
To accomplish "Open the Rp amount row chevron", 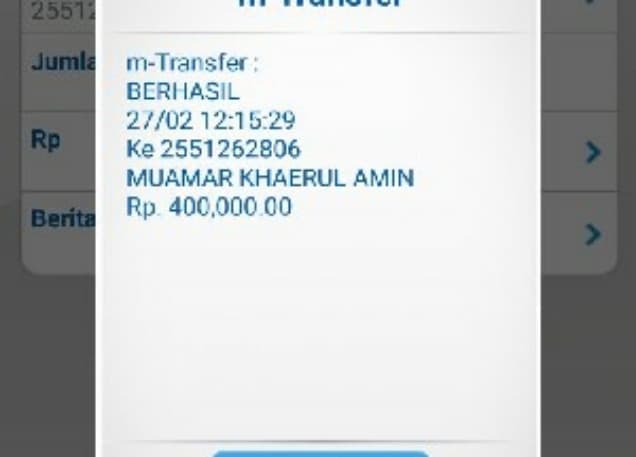I will point(593,152).
